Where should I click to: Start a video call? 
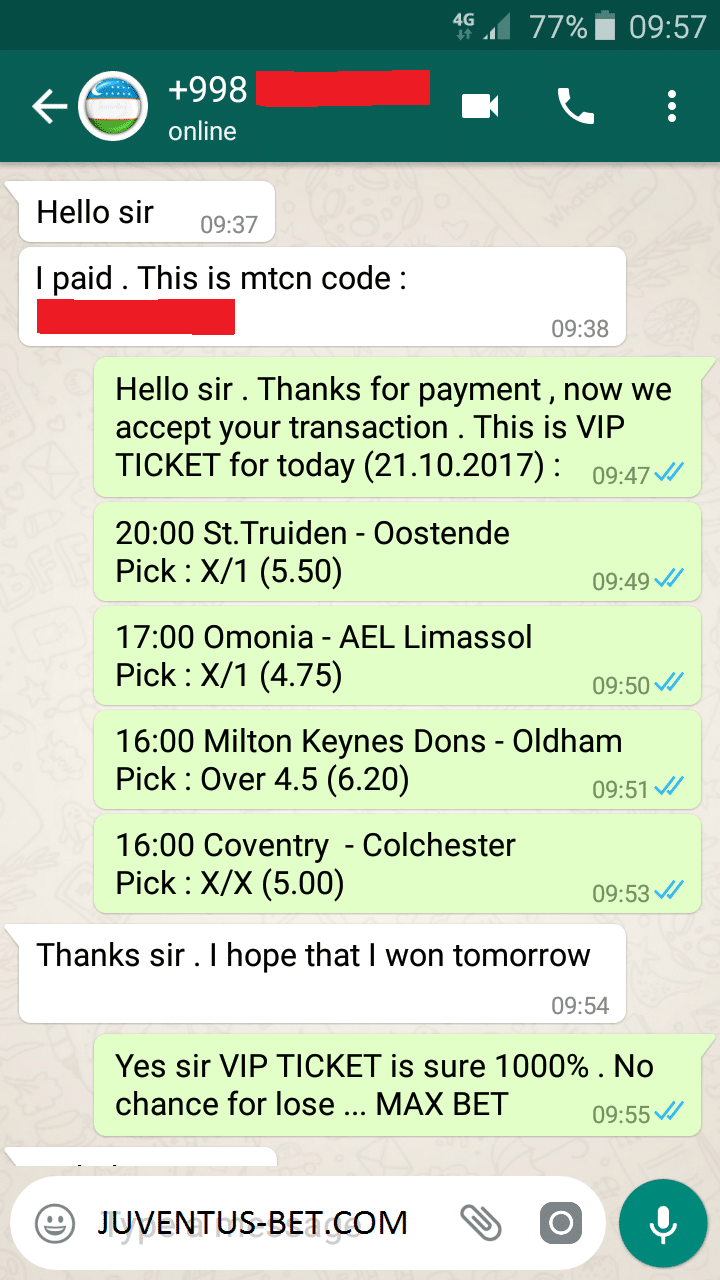(x=480, y=106)
